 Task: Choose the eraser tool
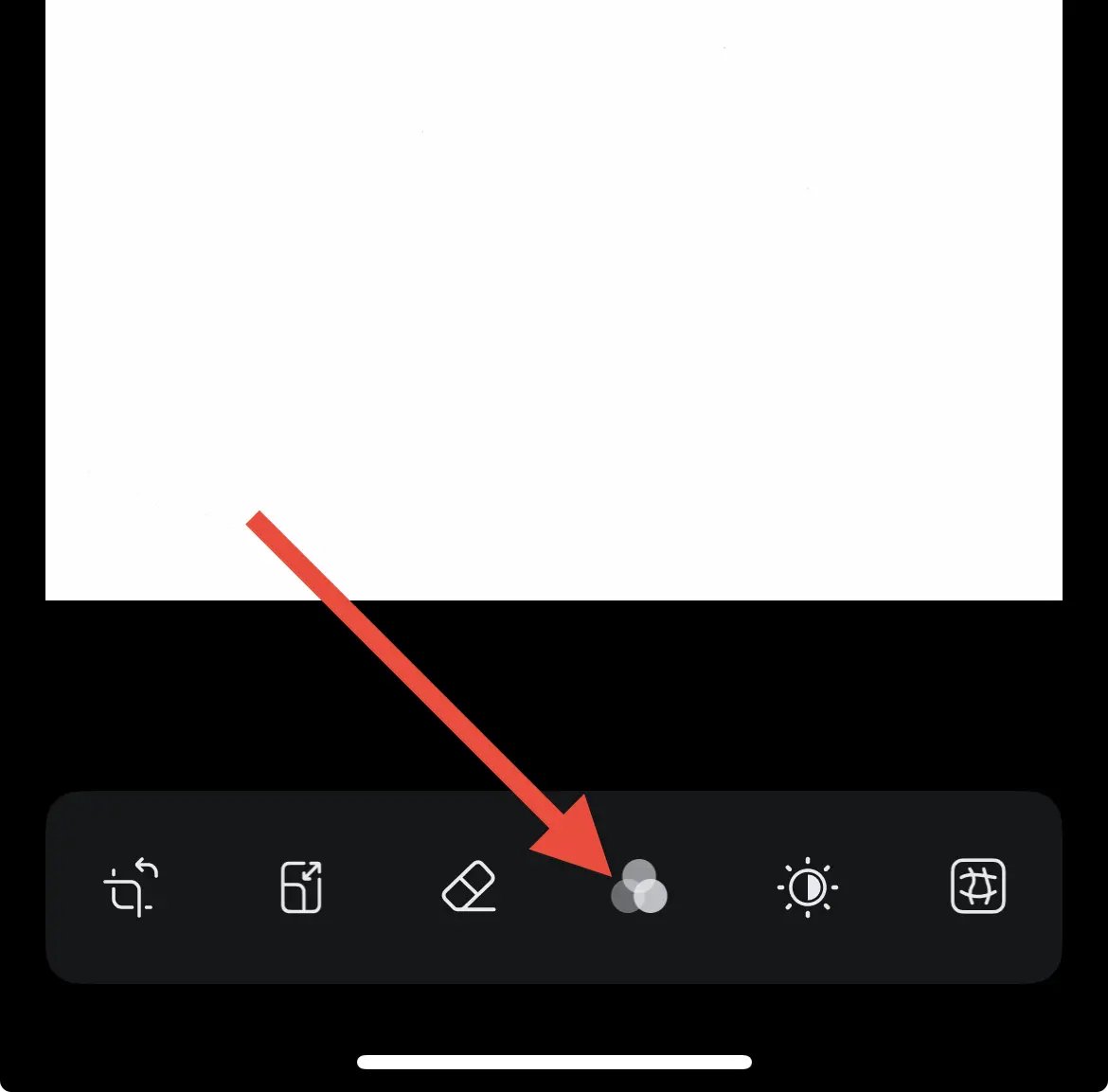click(469, 886)
